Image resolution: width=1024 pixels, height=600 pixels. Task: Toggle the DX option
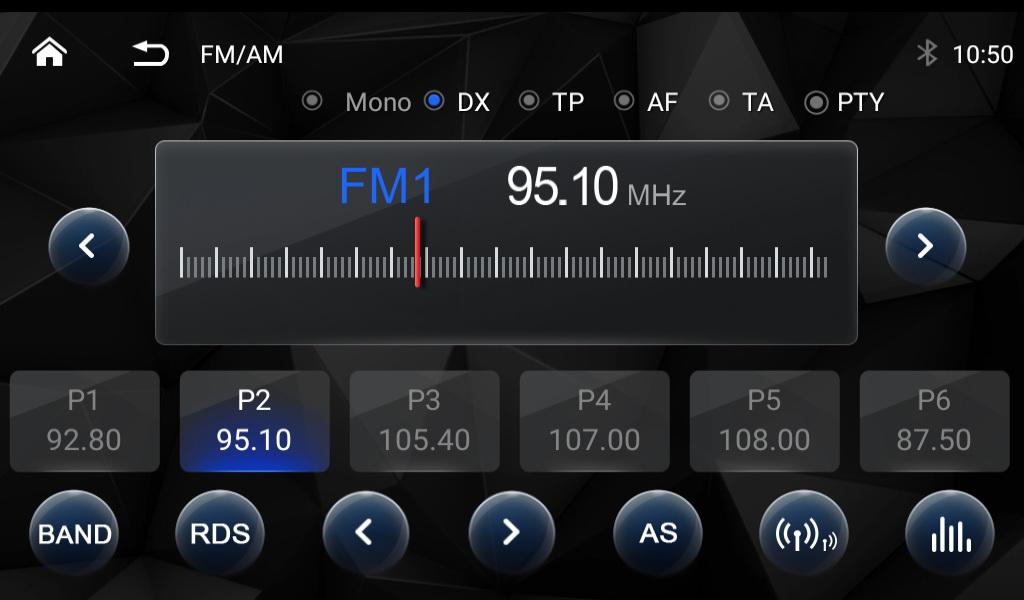tap(434, 101)
